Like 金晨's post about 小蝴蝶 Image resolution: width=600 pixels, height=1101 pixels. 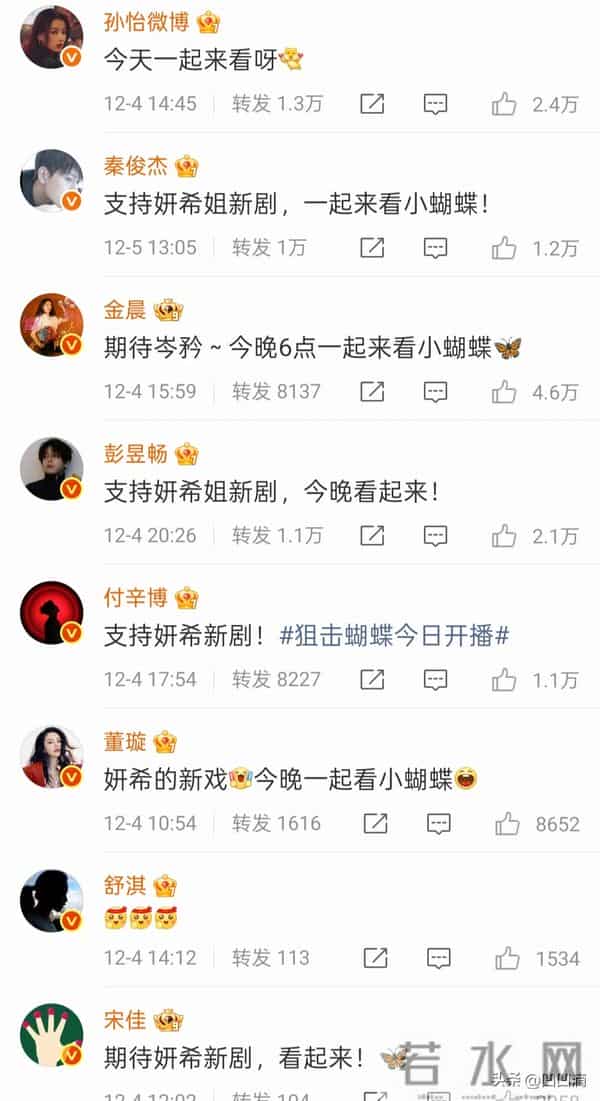point(504,392)
